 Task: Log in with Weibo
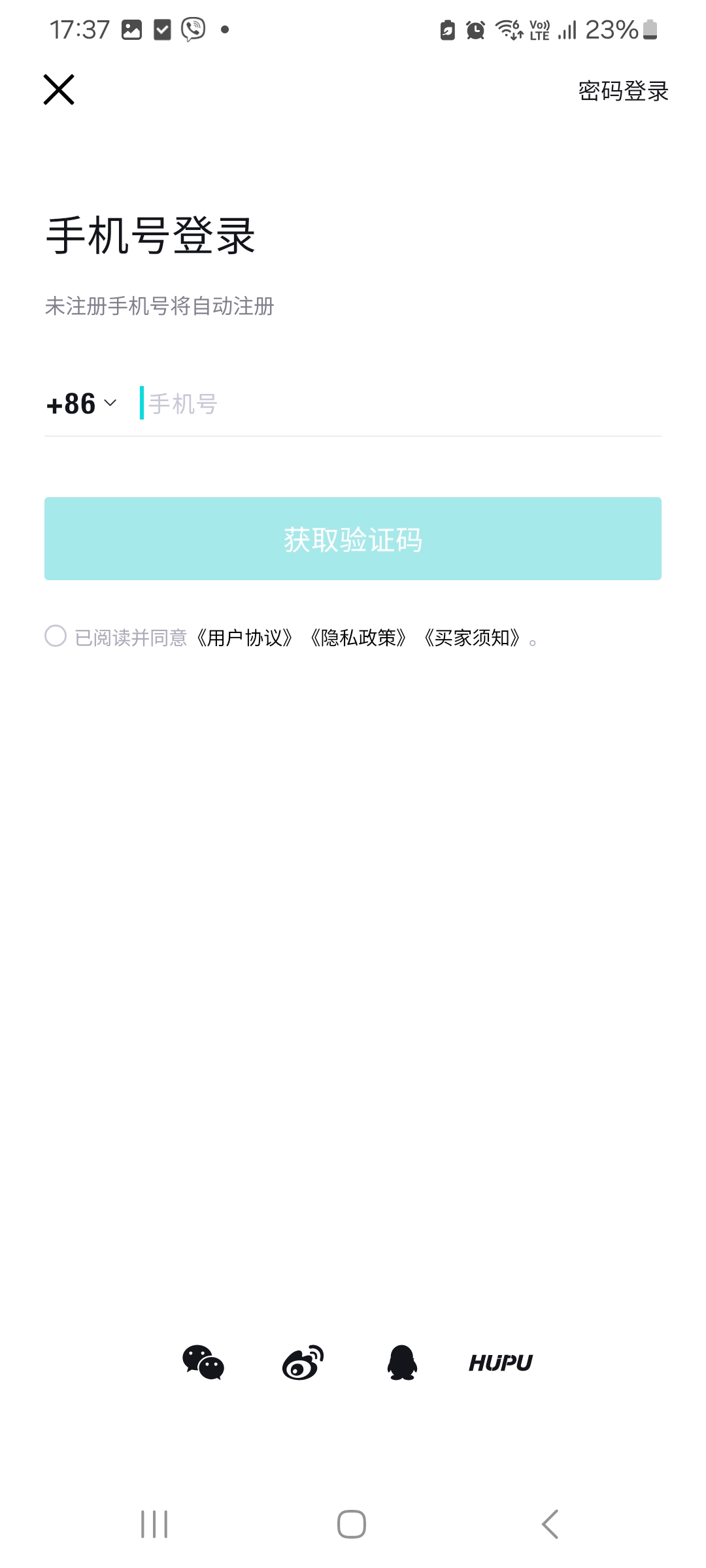(x=303, y=1362)
